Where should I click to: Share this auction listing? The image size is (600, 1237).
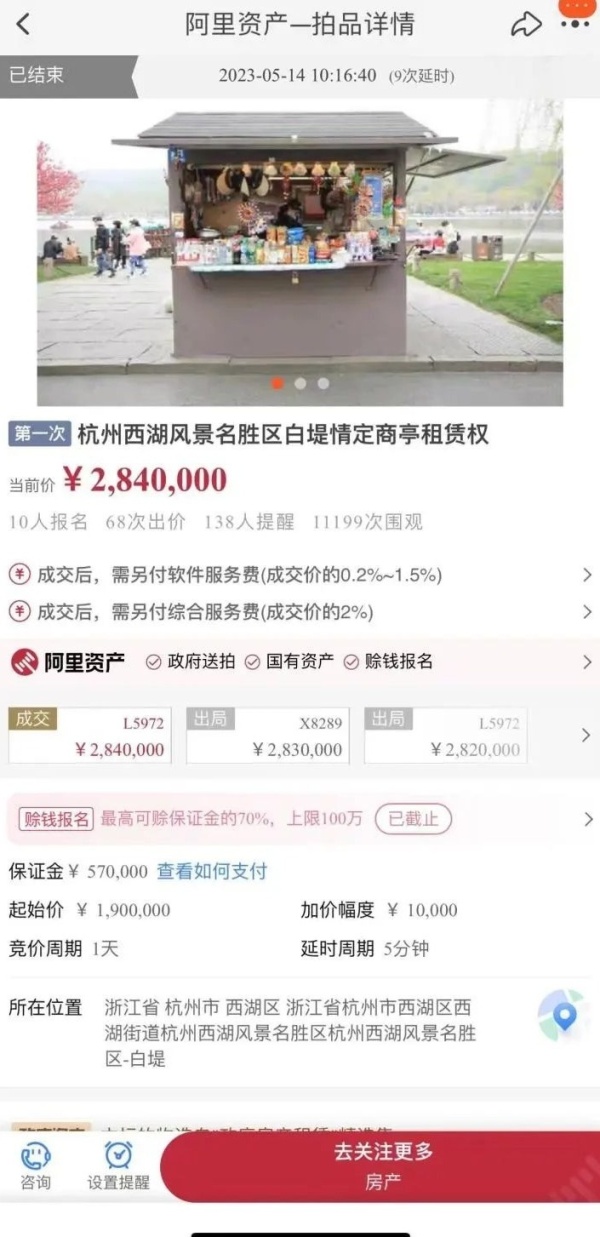click(526, 25)
